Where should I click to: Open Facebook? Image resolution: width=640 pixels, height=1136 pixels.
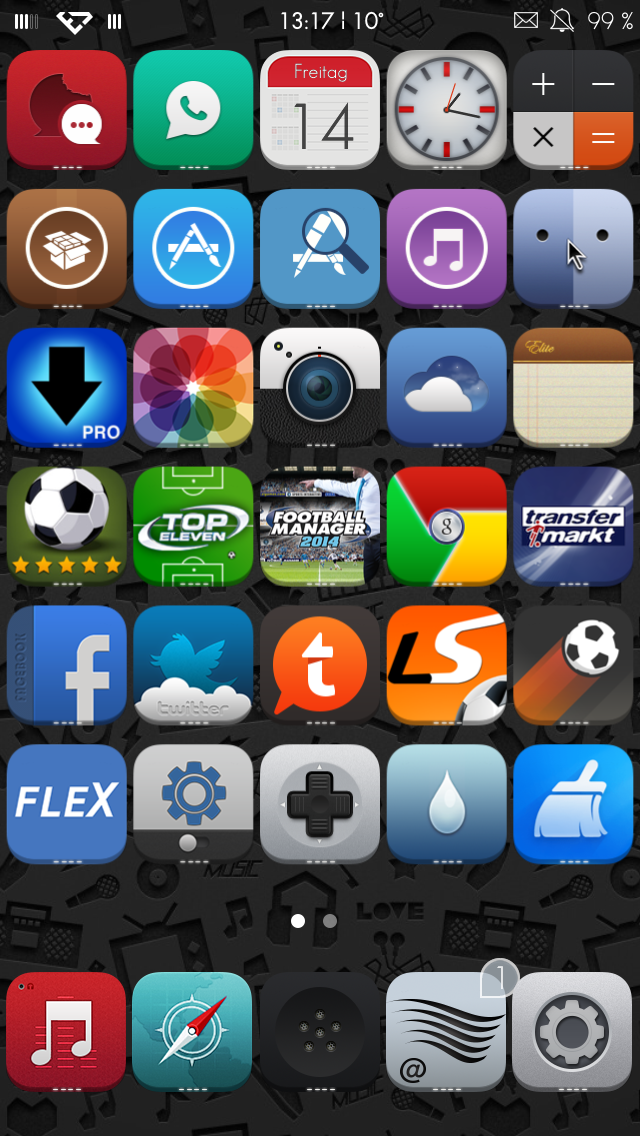[67, 664]
